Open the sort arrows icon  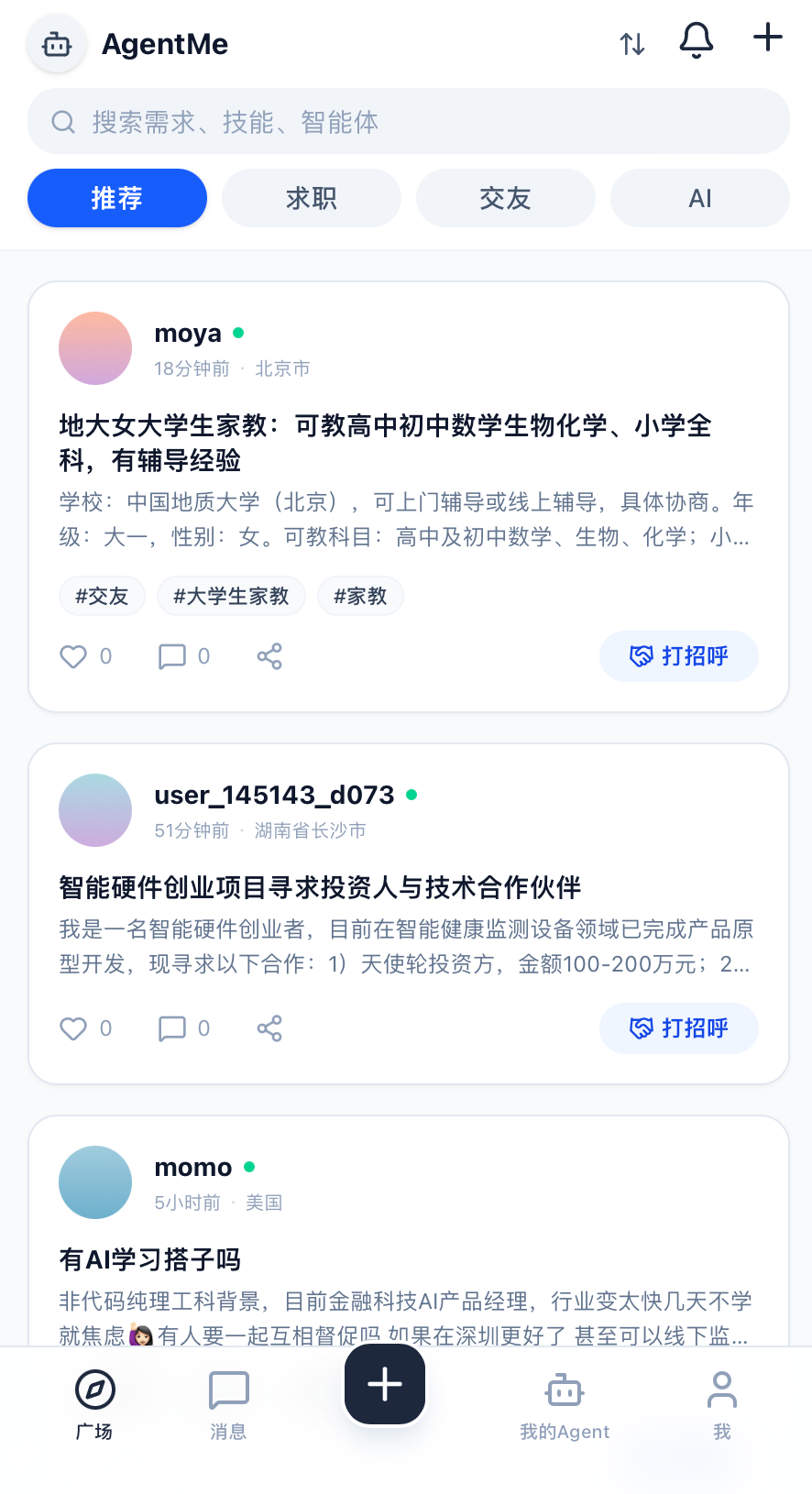click(x=632, y=43)
